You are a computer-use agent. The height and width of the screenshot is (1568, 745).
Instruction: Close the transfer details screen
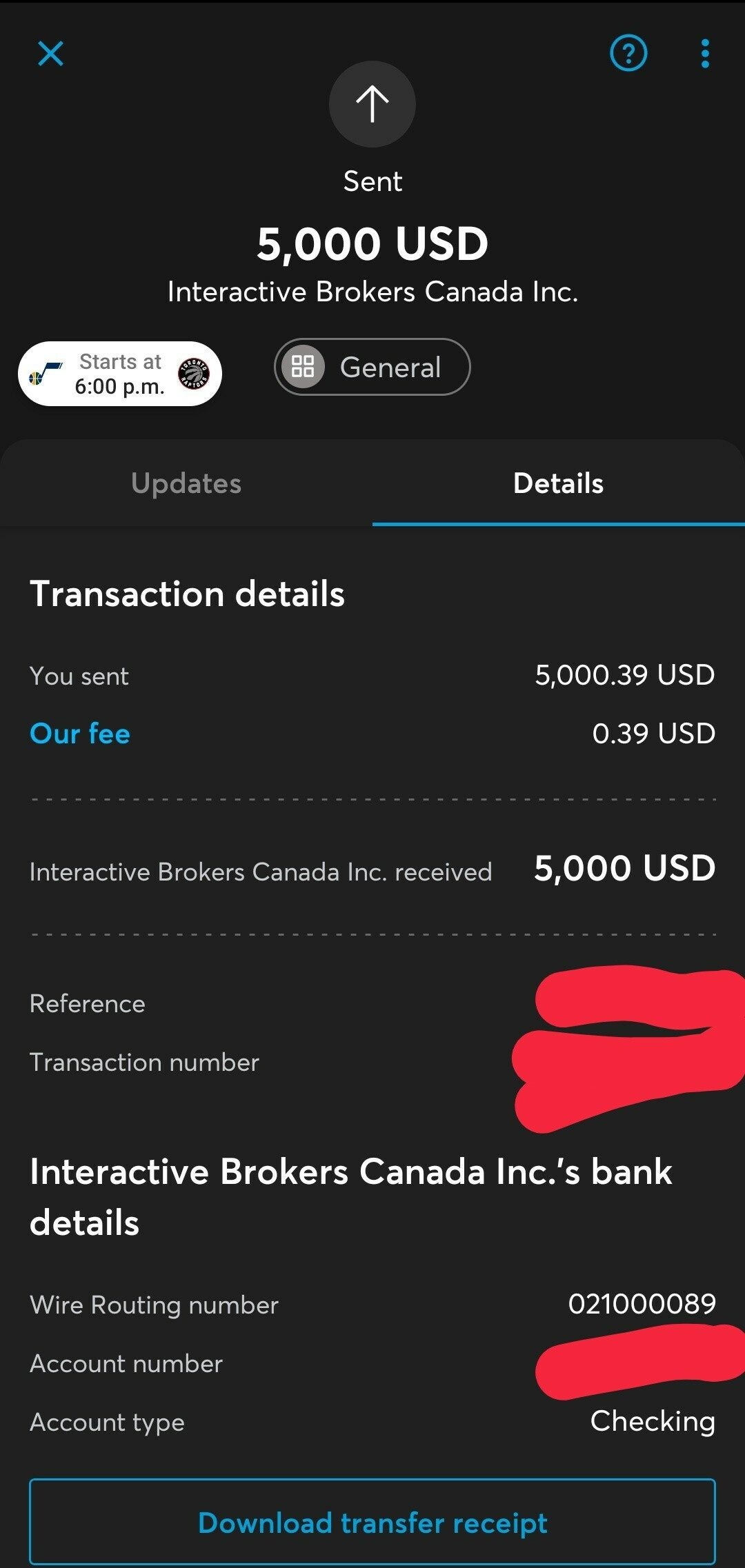[50, 54]
